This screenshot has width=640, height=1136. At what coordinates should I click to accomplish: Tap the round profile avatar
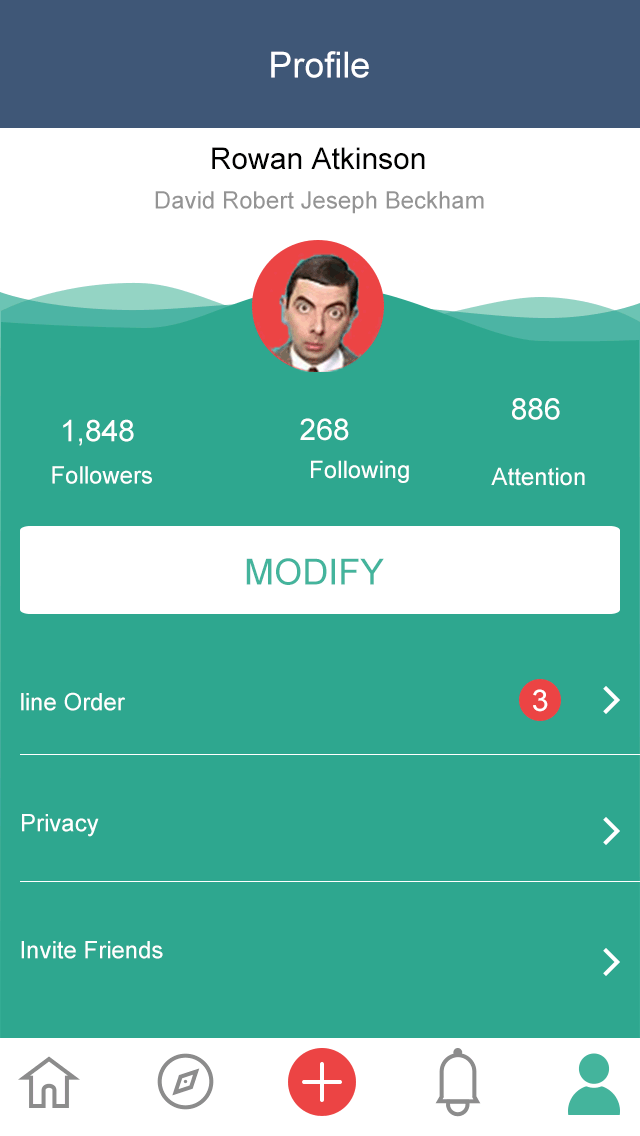(x=318, y=306)
